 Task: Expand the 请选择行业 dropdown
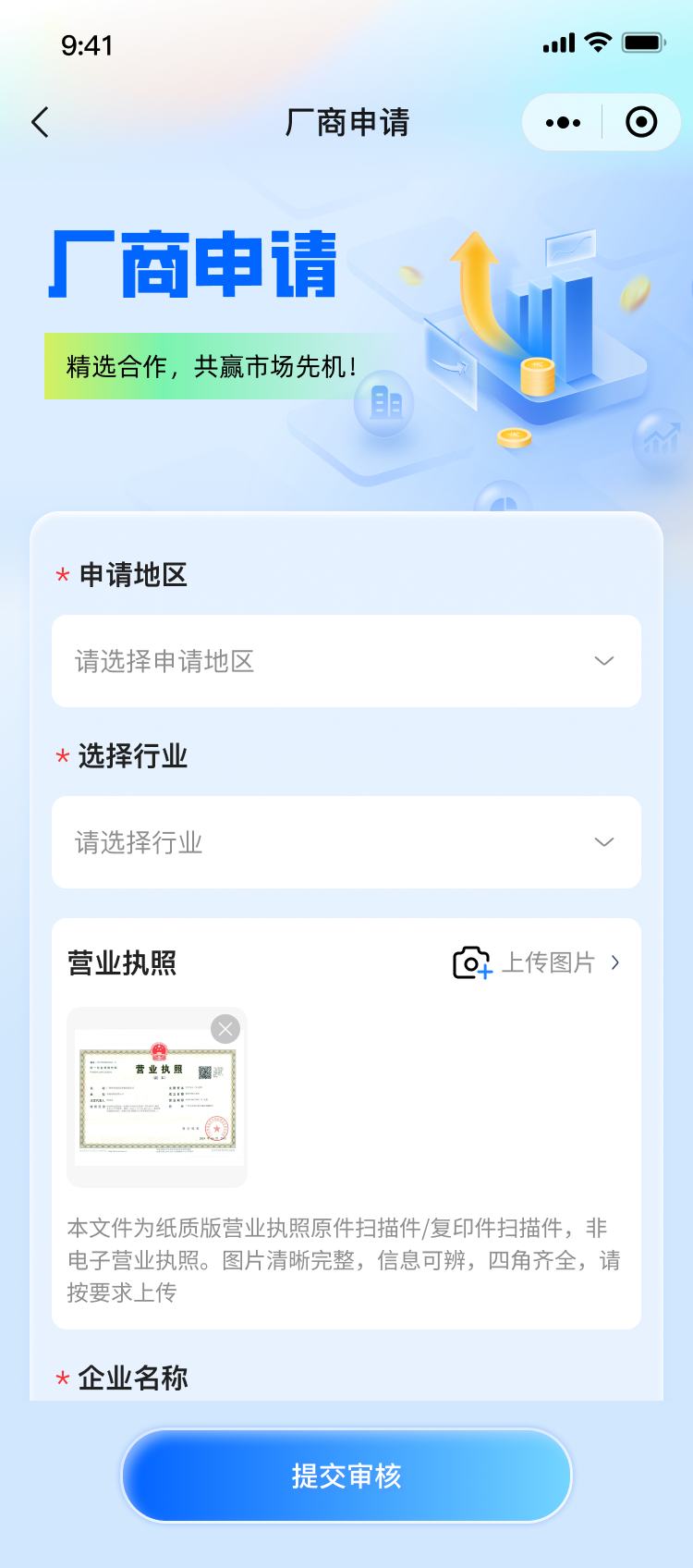click(346, 842)
